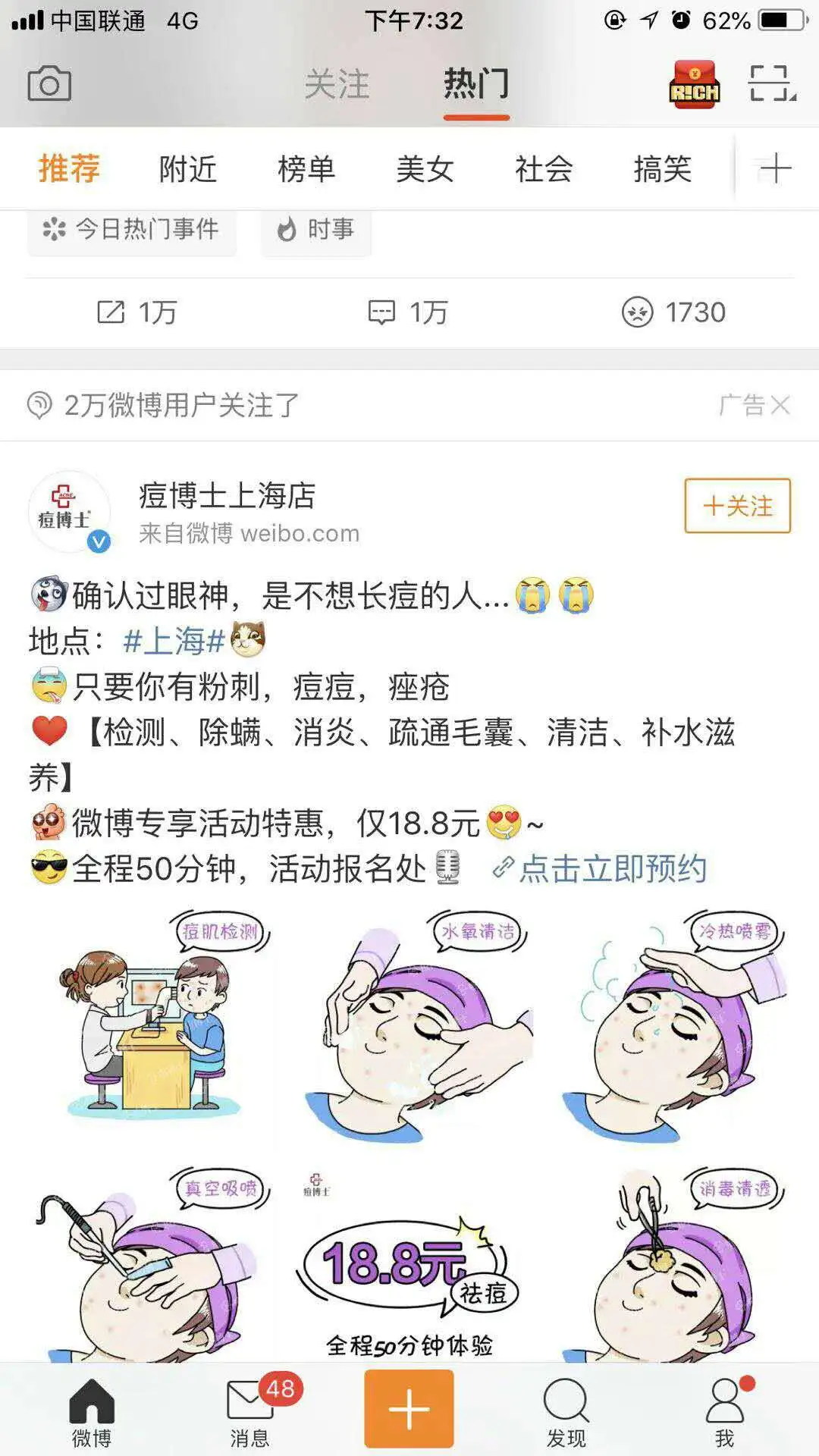Select the 榜单 channel
The height and width of the screenshot is (1456, 819).
(306, 168)
